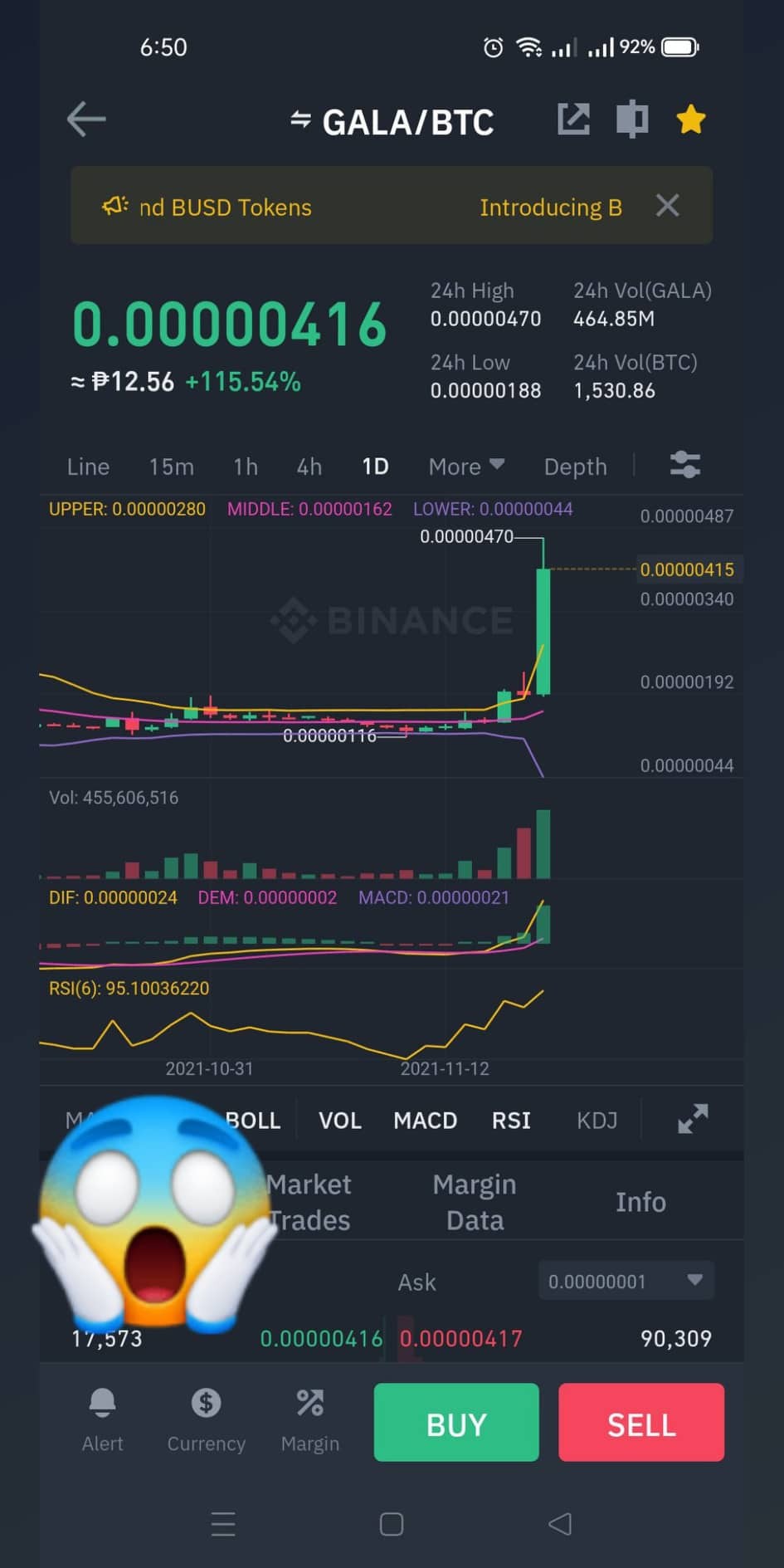The image size is (784, 1568).
Task: Open Margin trading for this pair
Action: pyautogui.click(x=310, y=1419)
